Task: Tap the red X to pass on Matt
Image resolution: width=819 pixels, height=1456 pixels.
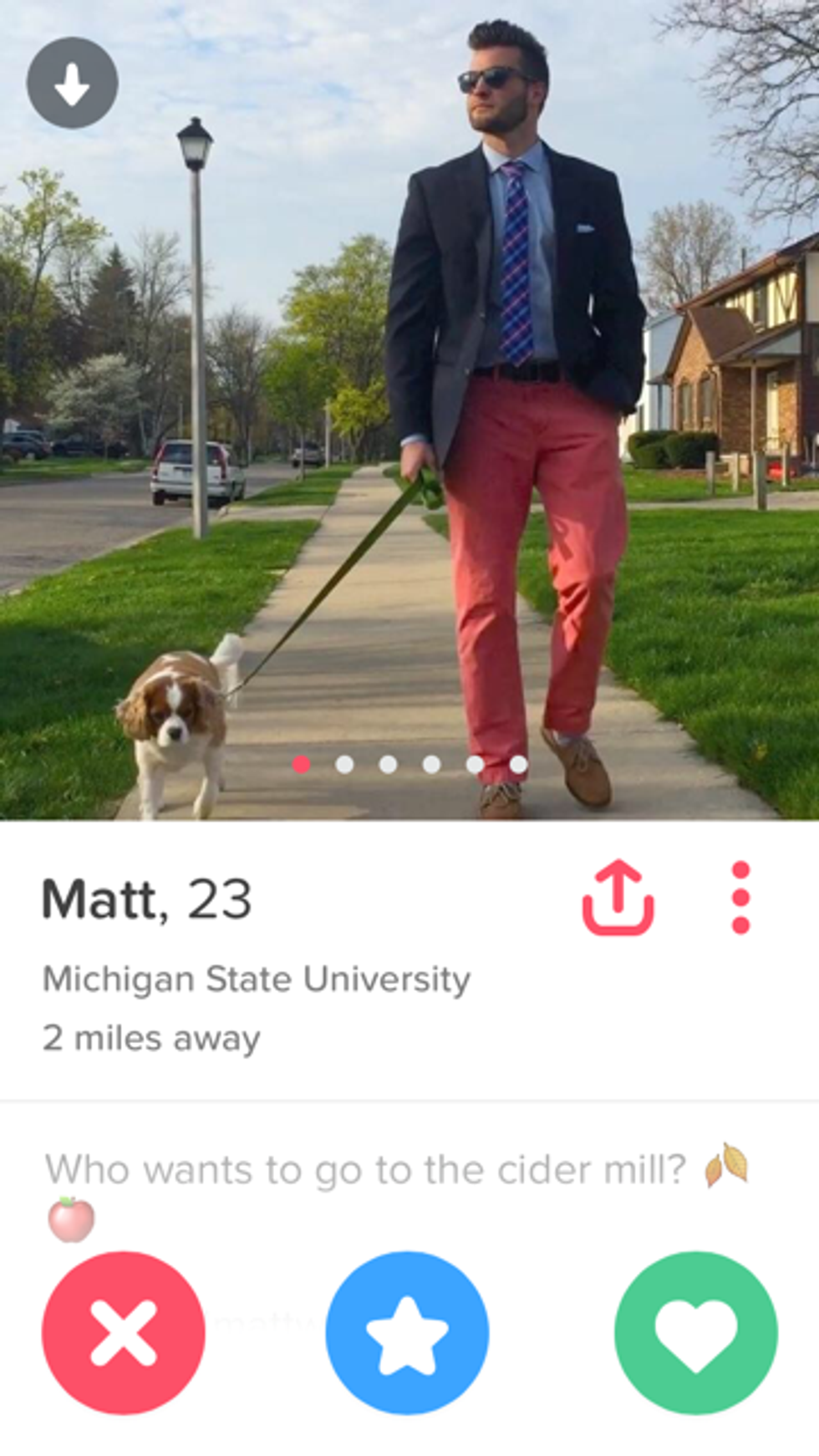Action: [x=124, y=1332]
